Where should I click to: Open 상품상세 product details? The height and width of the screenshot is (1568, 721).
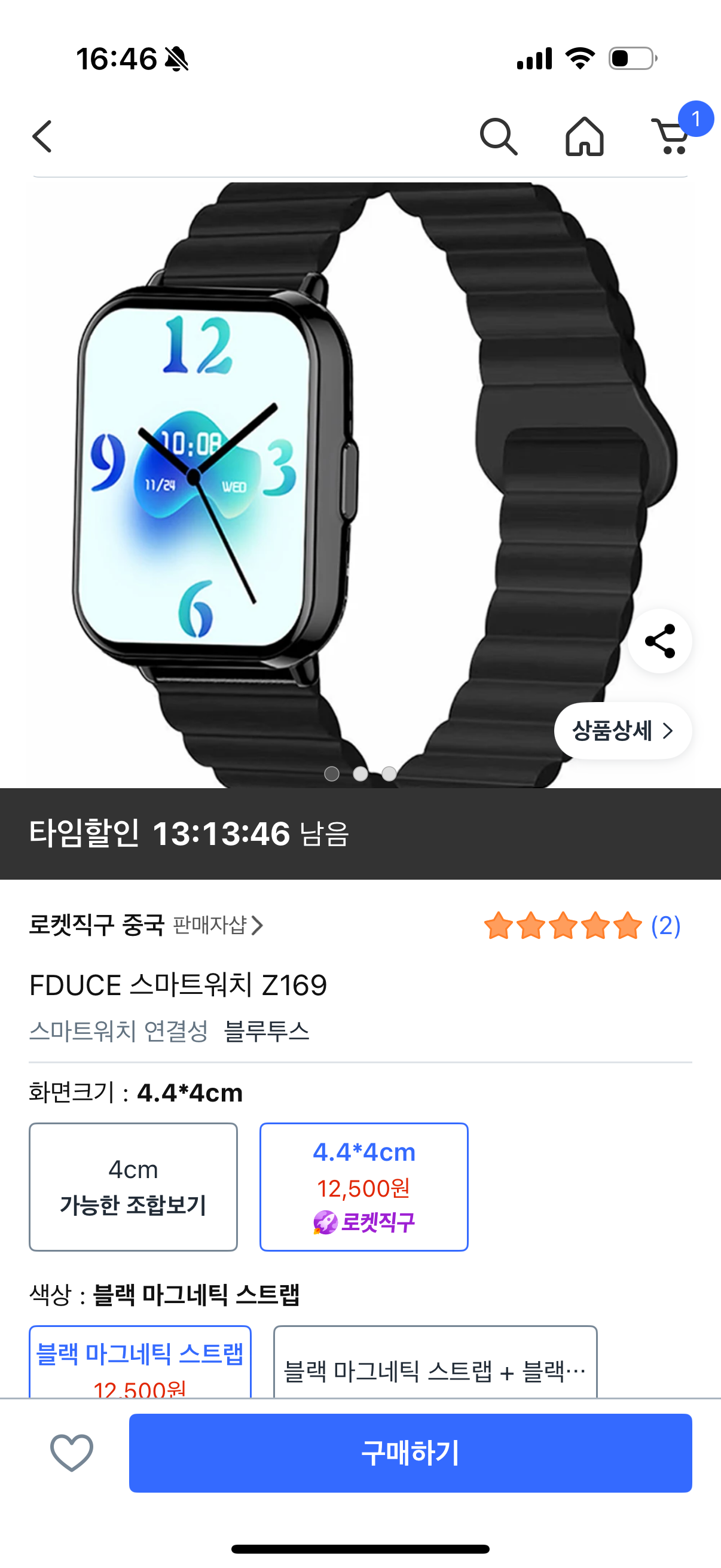623,730
